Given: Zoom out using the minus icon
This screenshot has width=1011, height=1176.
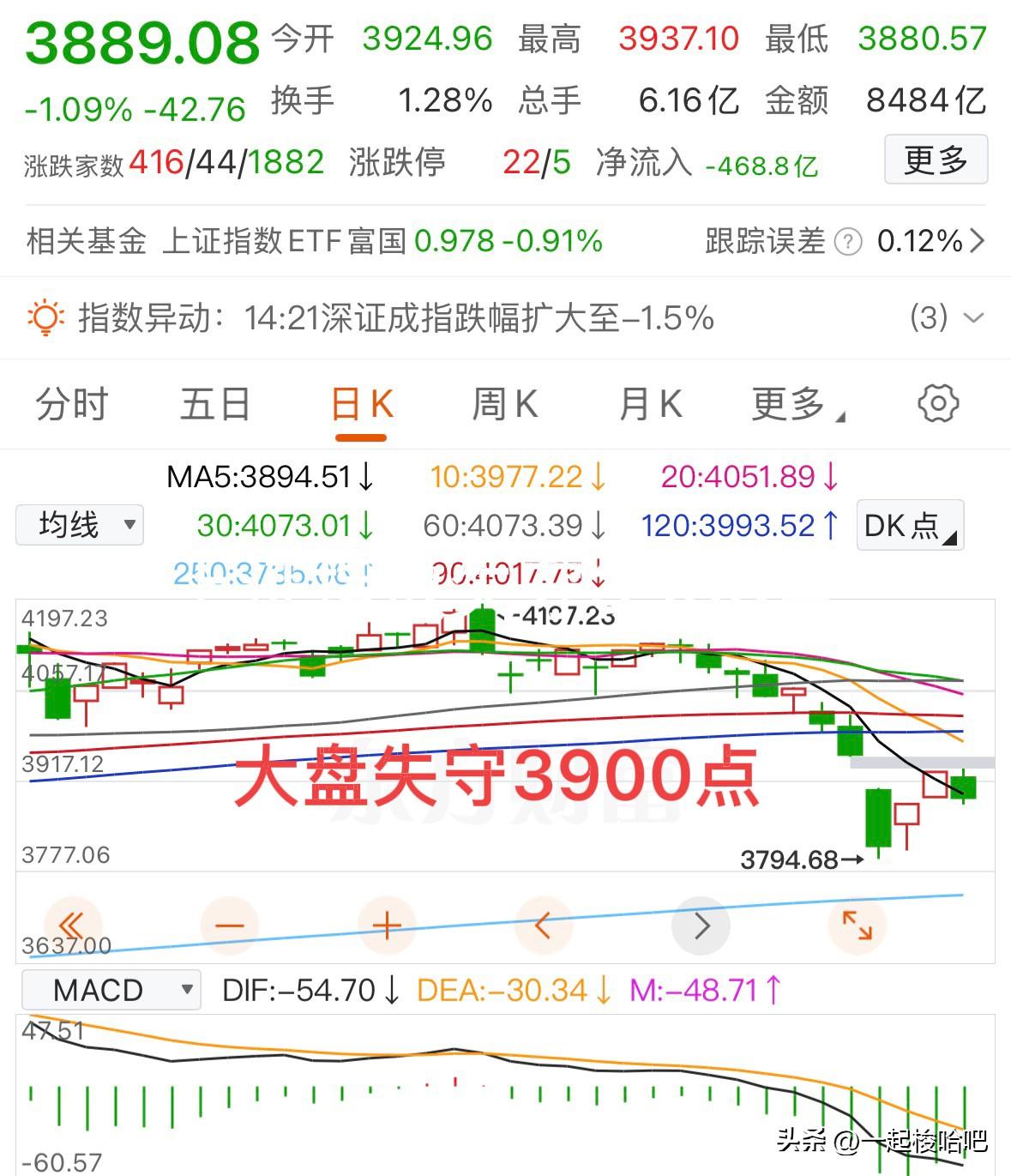Looking at the screenshot, I should click(x=228, y=926).
